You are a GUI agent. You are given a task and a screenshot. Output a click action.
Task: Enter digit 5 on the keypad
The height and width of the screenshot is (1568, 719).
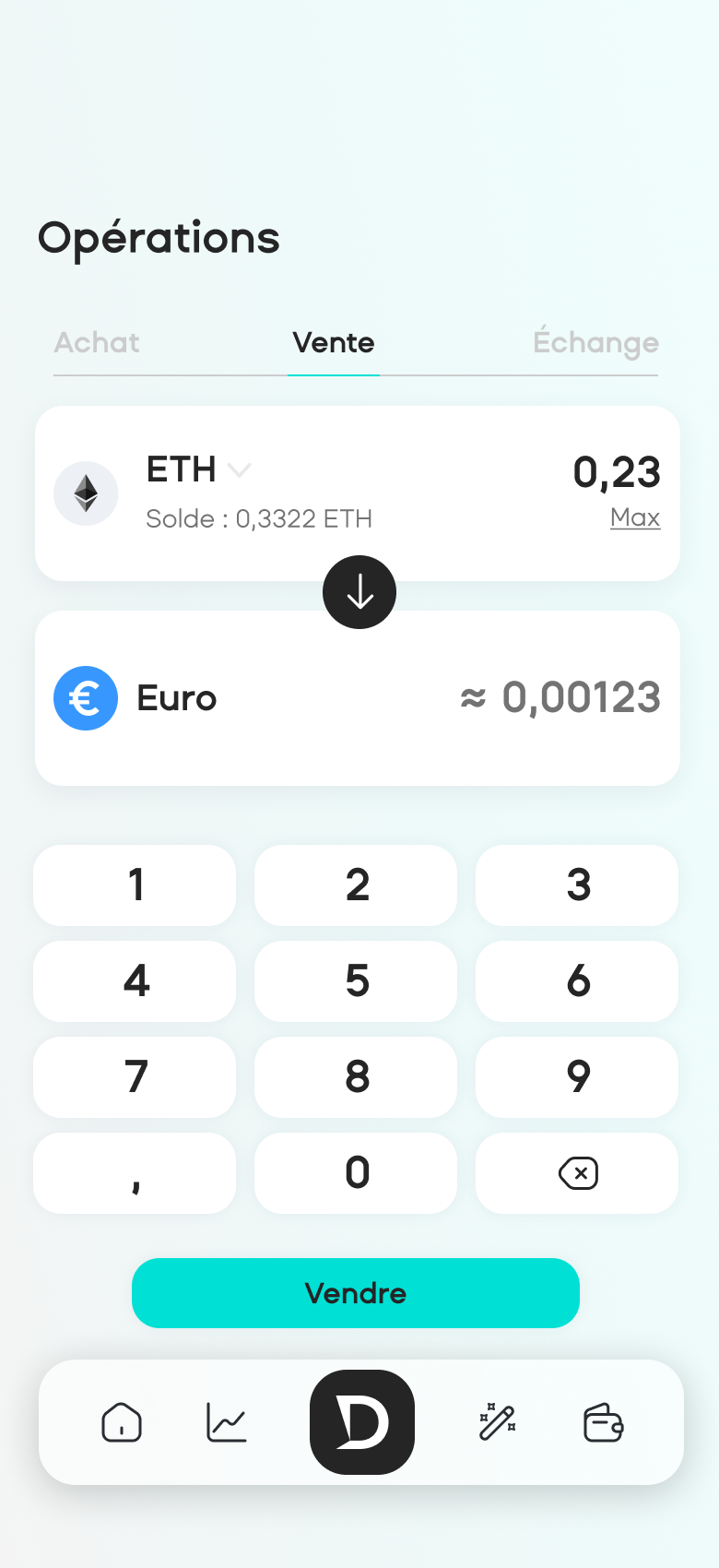[357, 981]
